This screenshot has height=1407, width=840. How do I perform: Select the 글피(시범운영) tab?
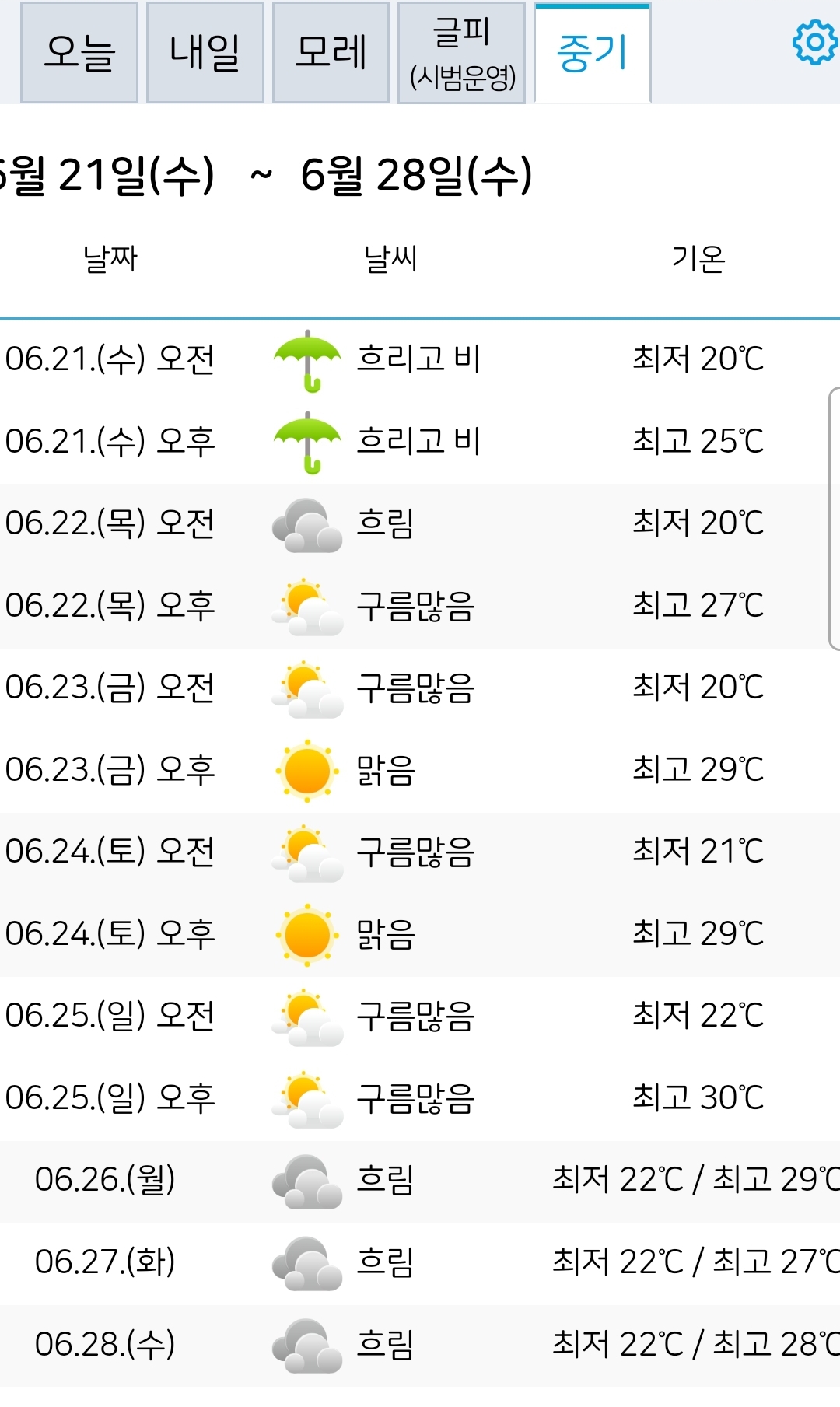462,52
